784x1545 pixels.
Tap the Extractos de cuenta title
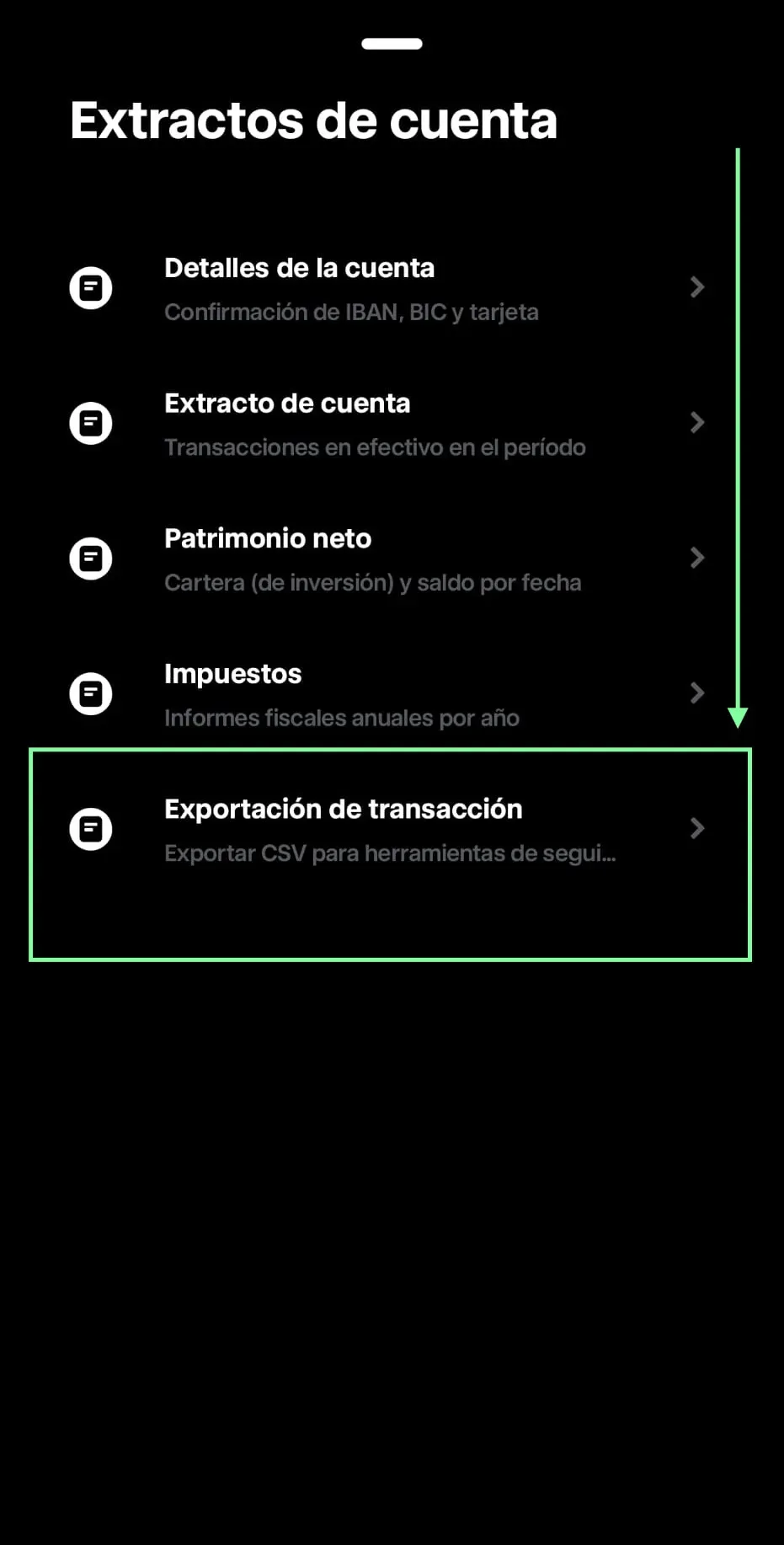click(x=313, y=120)
